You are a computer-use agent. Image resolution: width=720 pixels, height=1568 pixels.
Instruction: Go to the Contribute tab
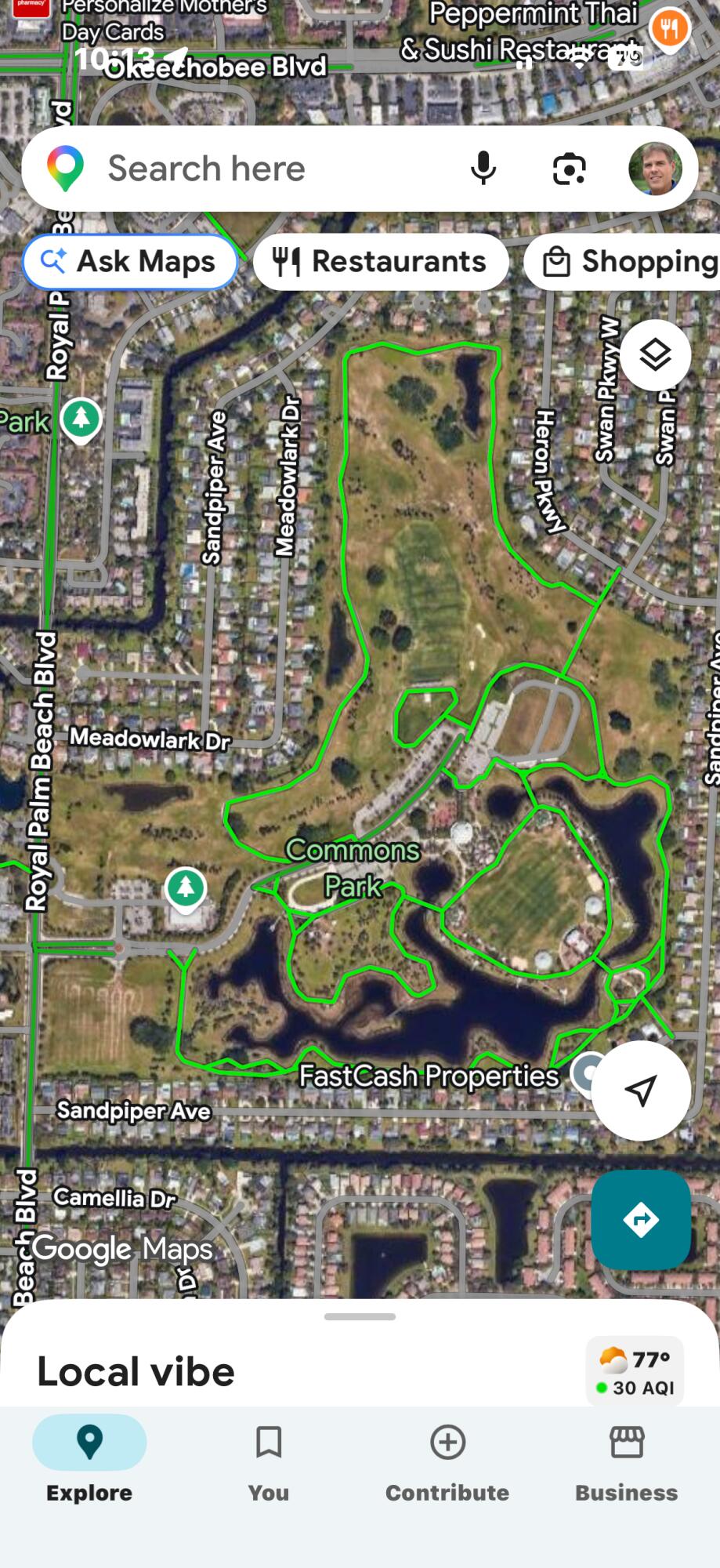click(x=447, y=1460)
